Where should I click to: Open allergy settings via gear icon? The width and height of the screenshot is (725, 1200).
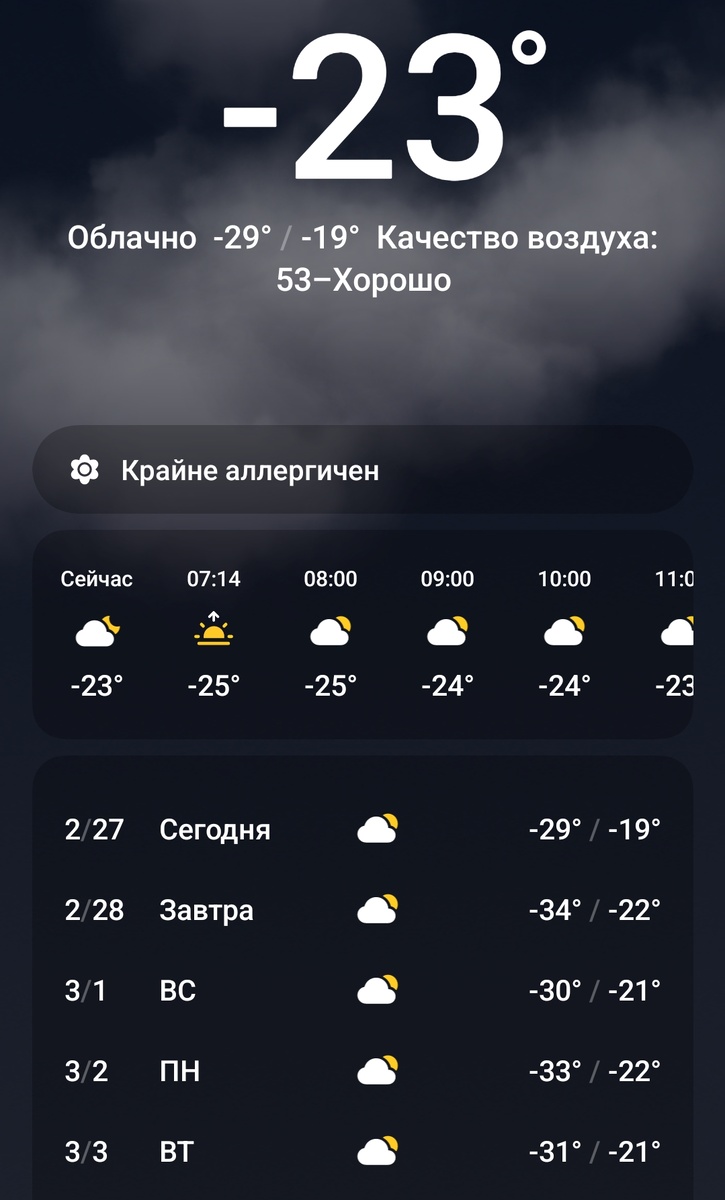[89, 470]
